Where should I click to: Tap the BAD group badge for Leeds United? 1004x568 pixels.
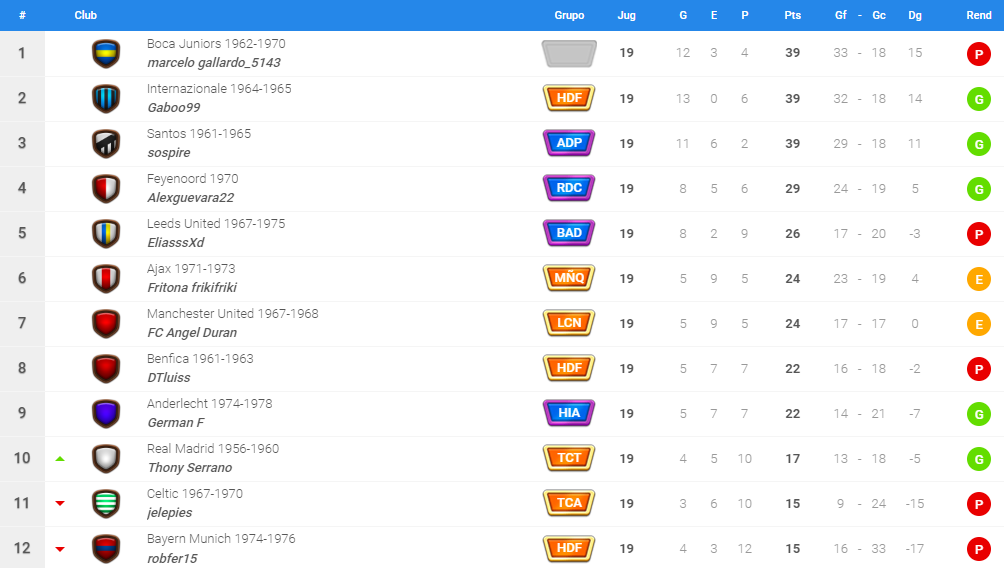(x=569, y=233)
